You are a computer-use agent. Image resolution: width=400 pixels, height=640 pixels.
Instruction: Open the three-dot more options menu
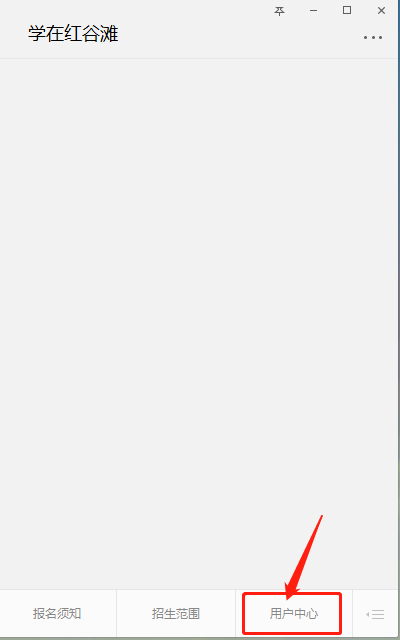tap(373, 38)
